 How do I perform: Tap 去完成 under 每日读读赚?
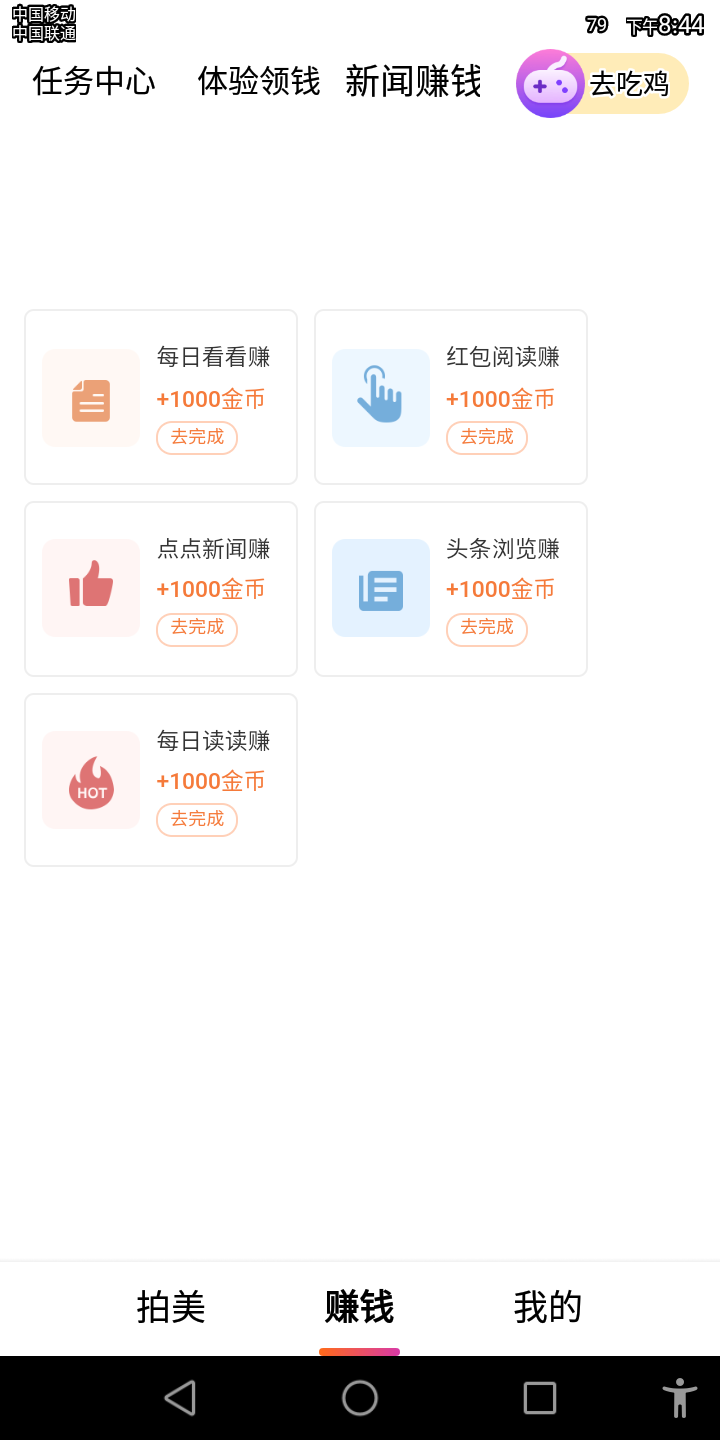point(197,819)
